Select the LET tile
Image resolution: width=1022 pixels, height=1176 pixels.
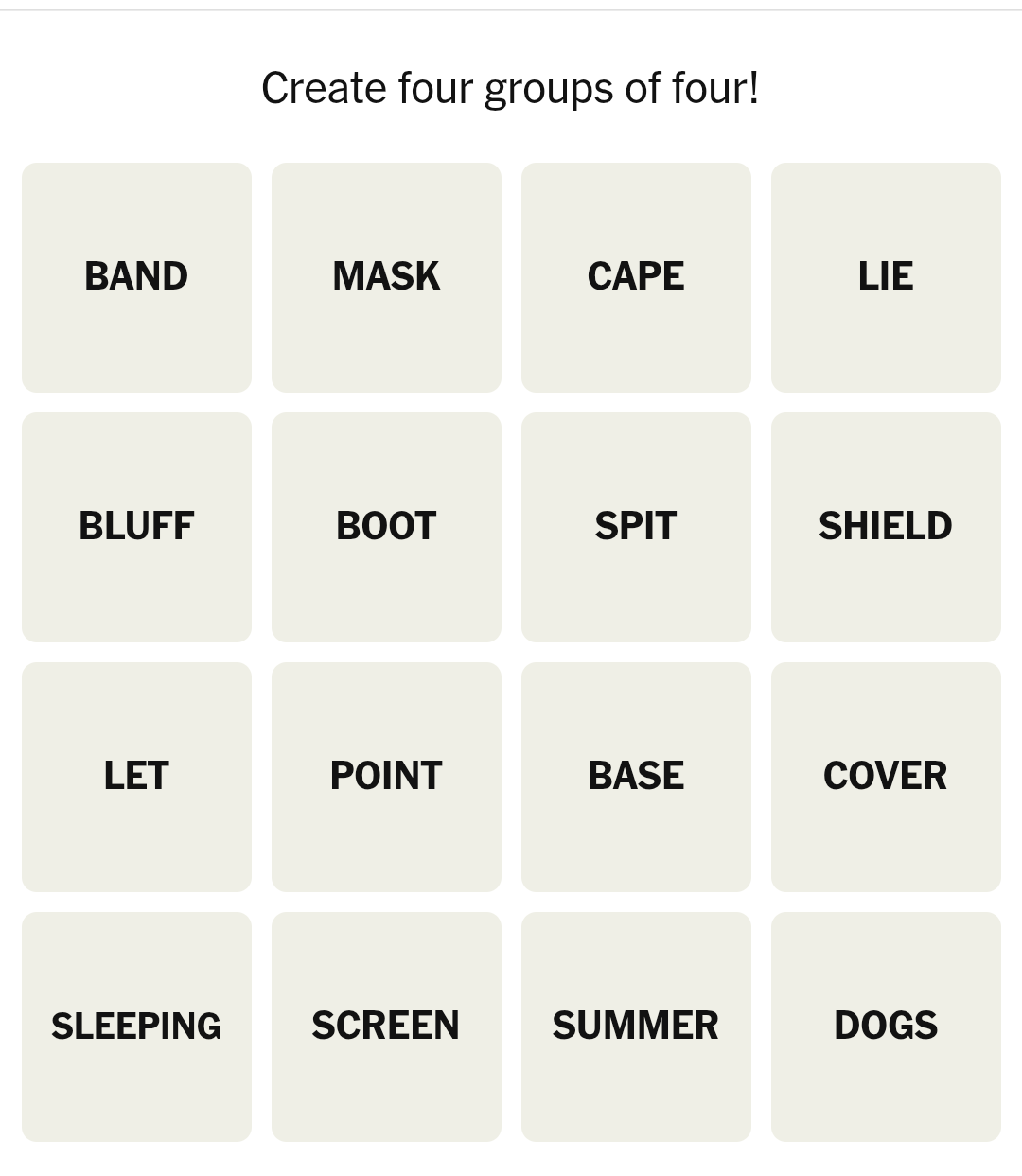coord(136,776)
